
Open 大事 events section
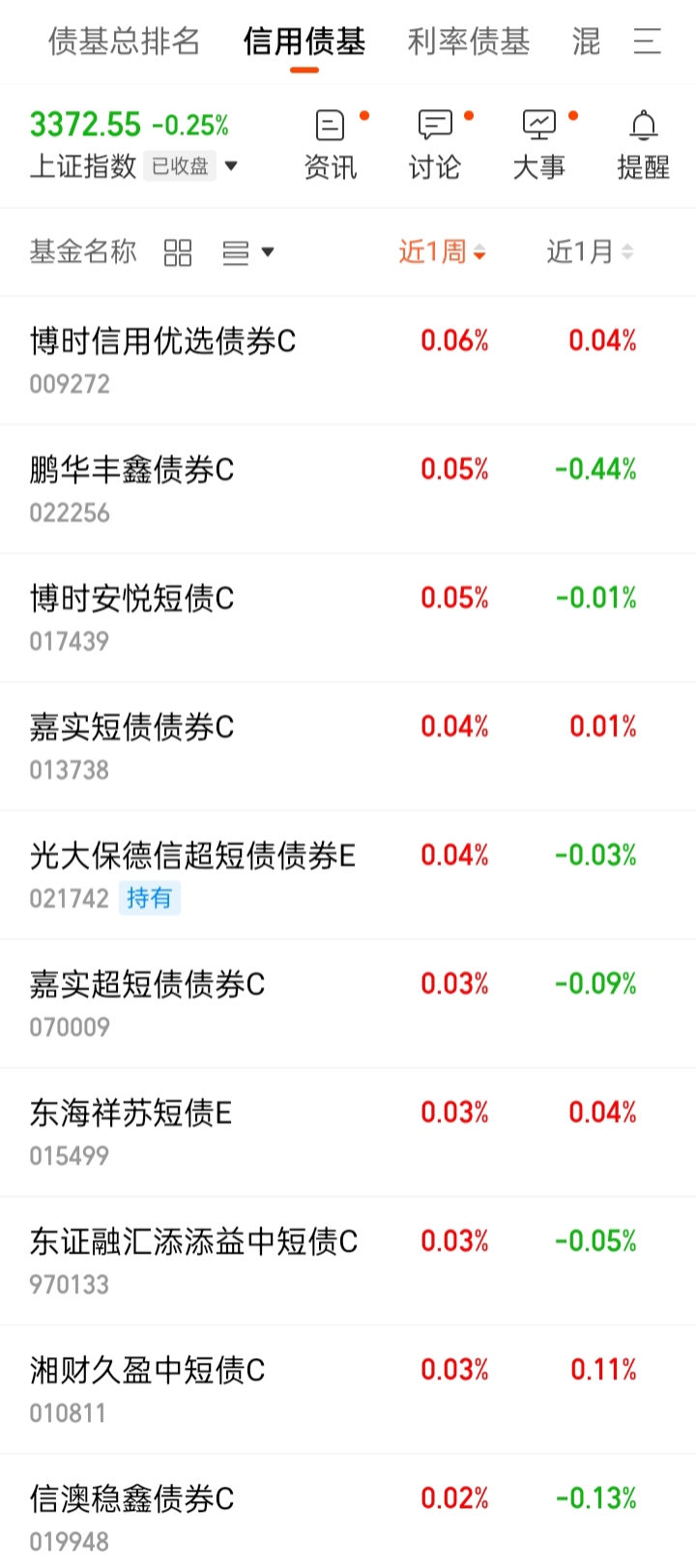click(539, 146)
